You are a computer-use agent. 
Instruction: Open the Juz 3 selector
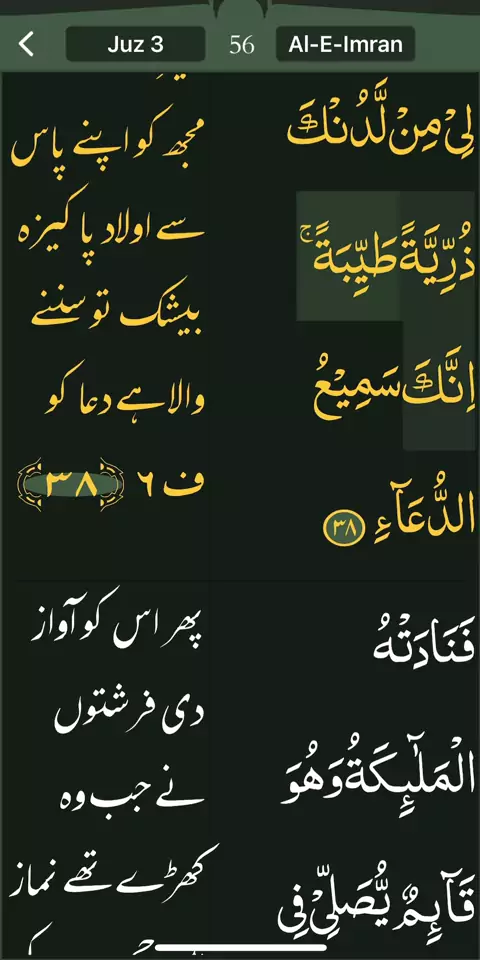pos(135,44)
